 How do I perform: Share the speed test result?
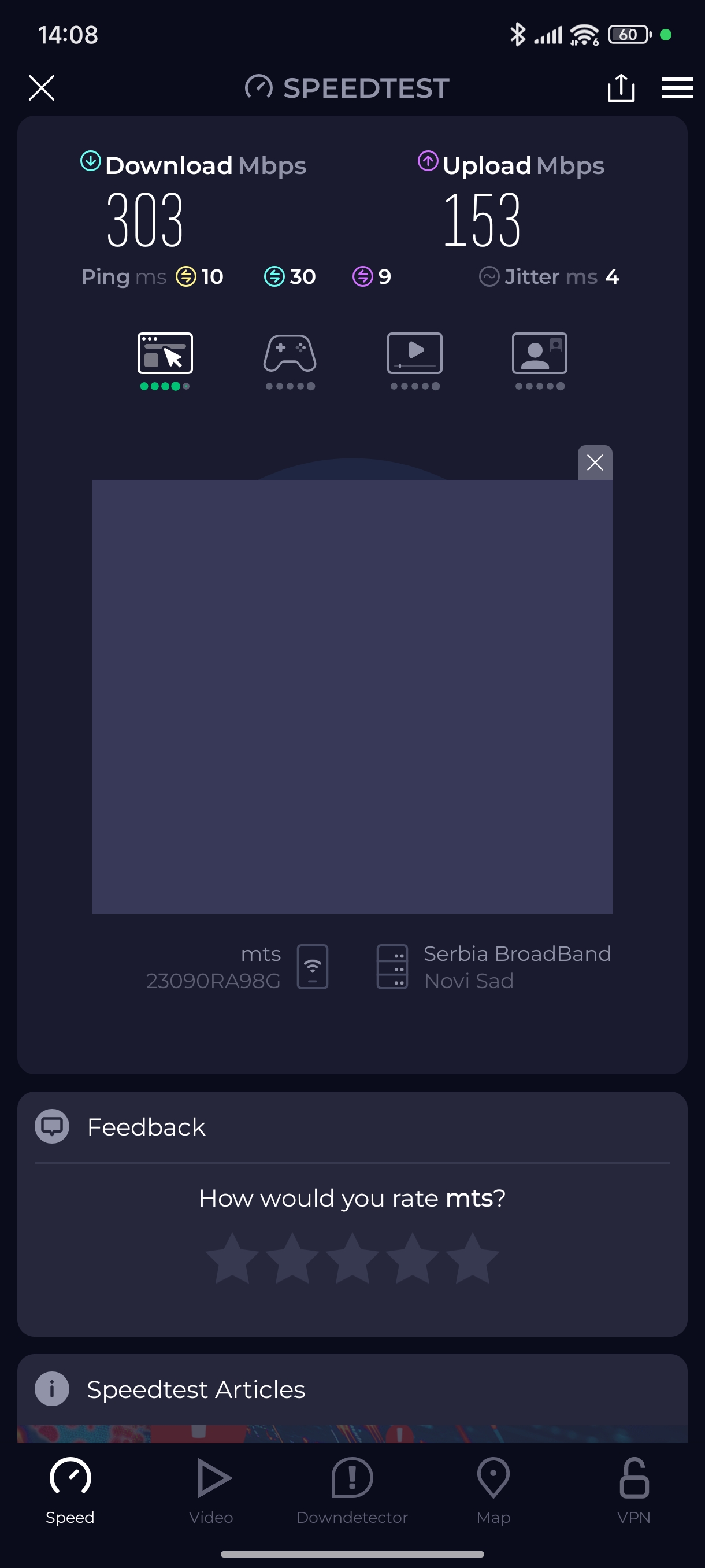[621, 88]
